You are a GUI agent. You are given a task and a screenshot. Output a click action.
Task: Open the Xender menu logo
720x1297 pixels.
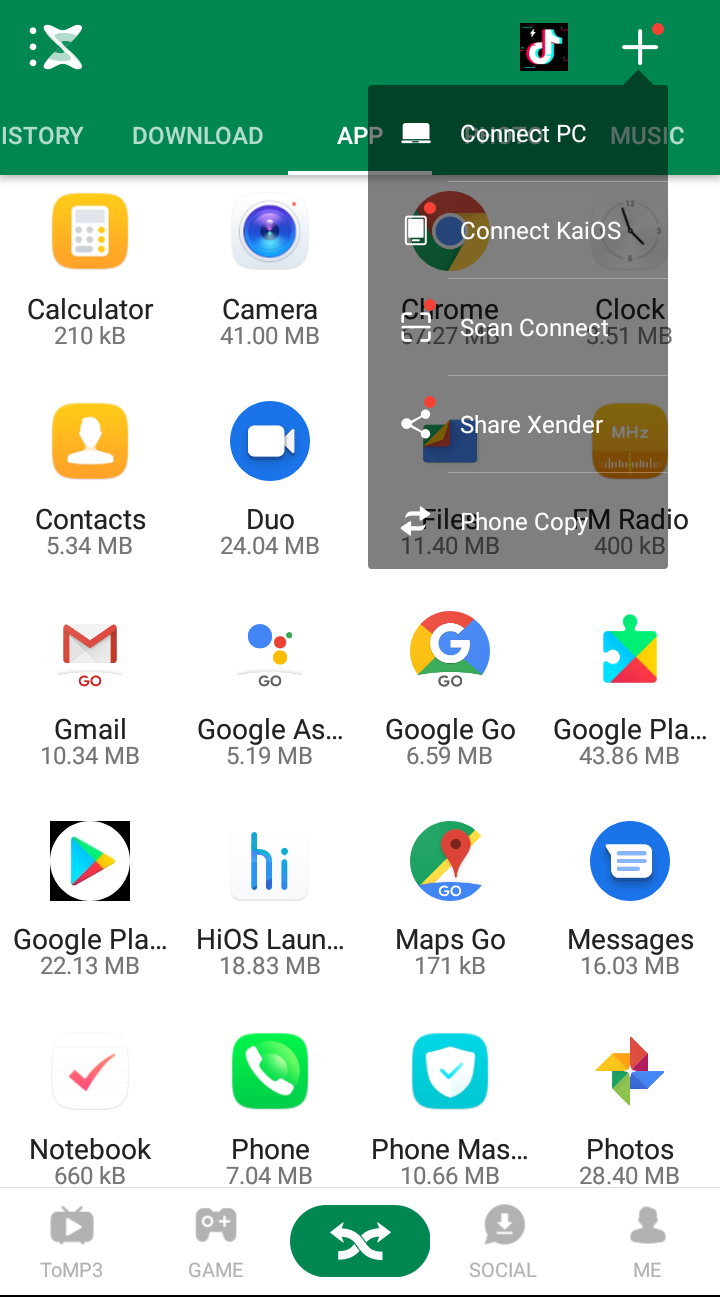click(x=57, y=47)
